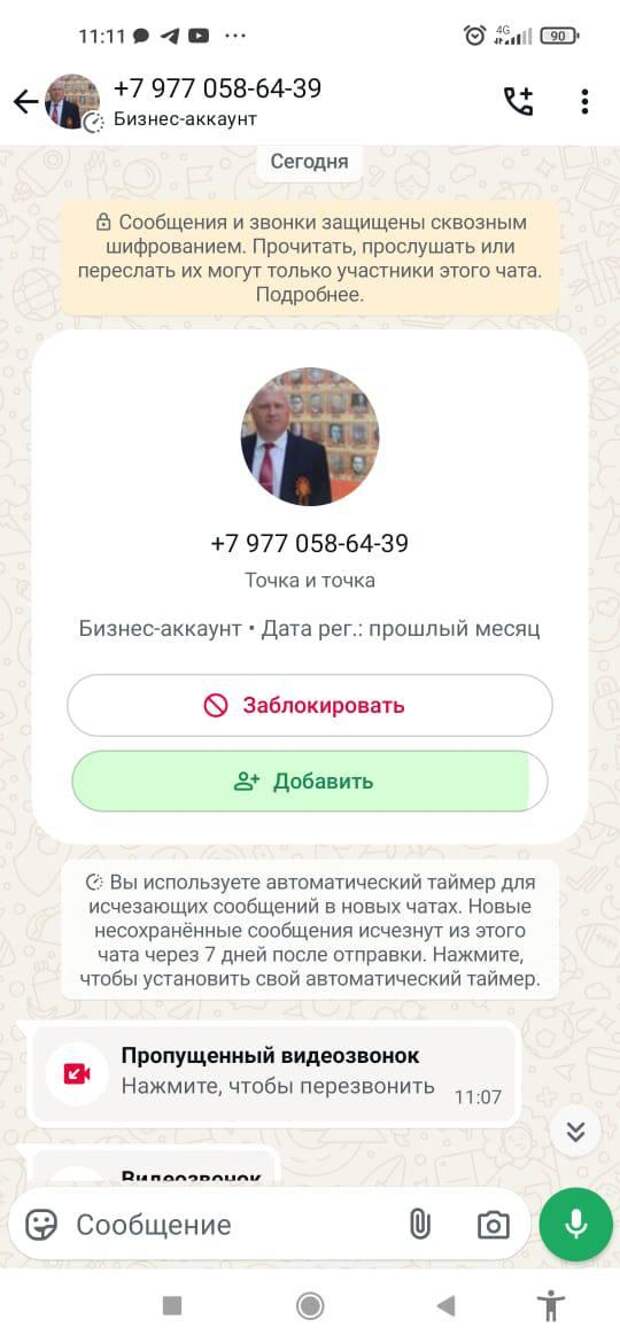Open the emoji and sticker picker

[x=41, y=1225]
